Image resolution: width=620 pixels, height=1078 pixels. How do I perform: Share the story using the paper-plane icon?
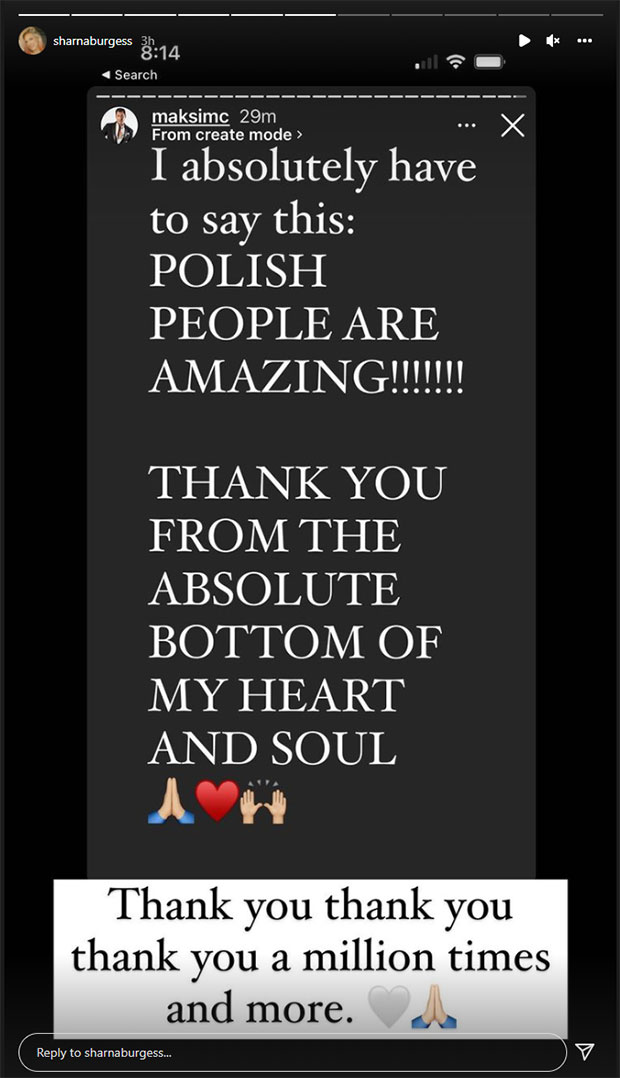coord(585,1051)
